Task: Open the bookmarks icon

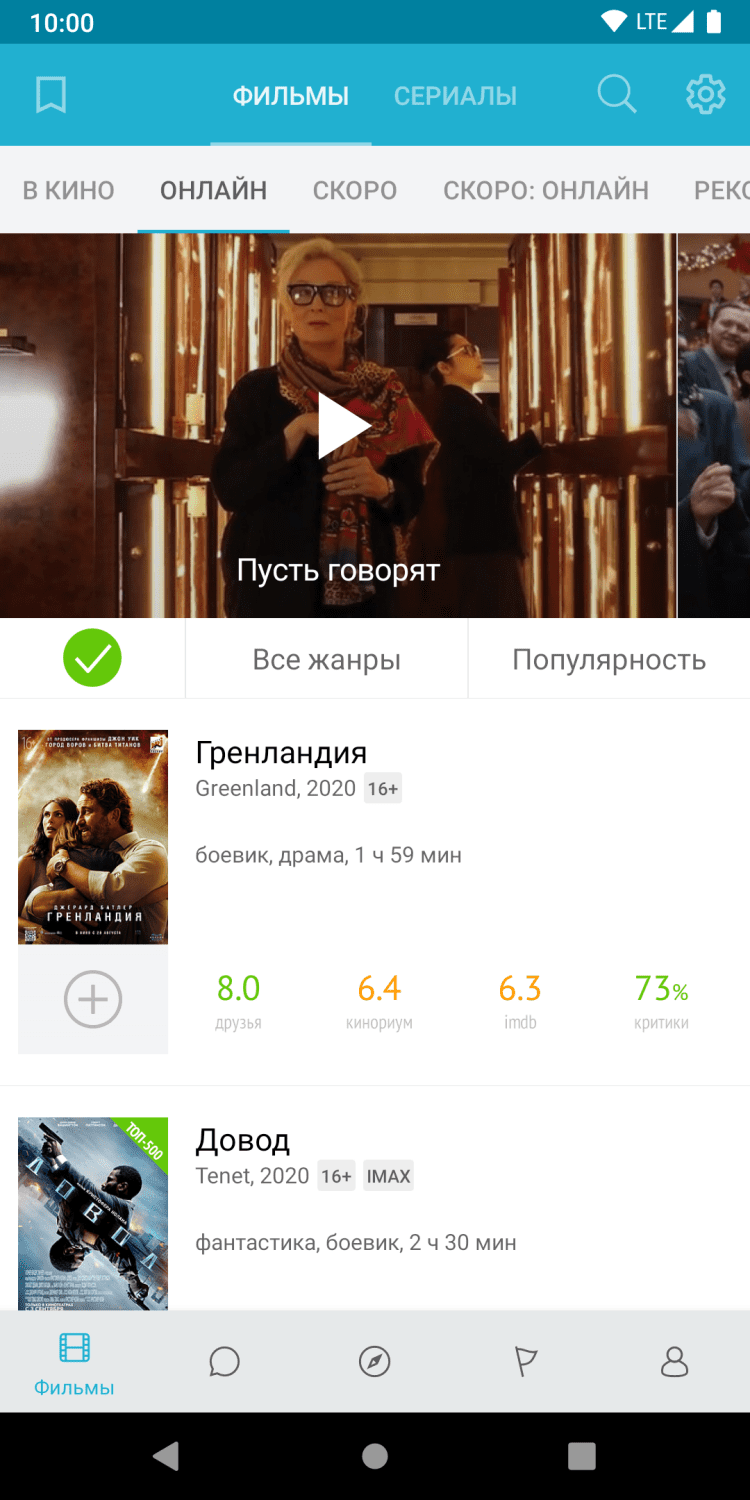Action: (51, 96)
